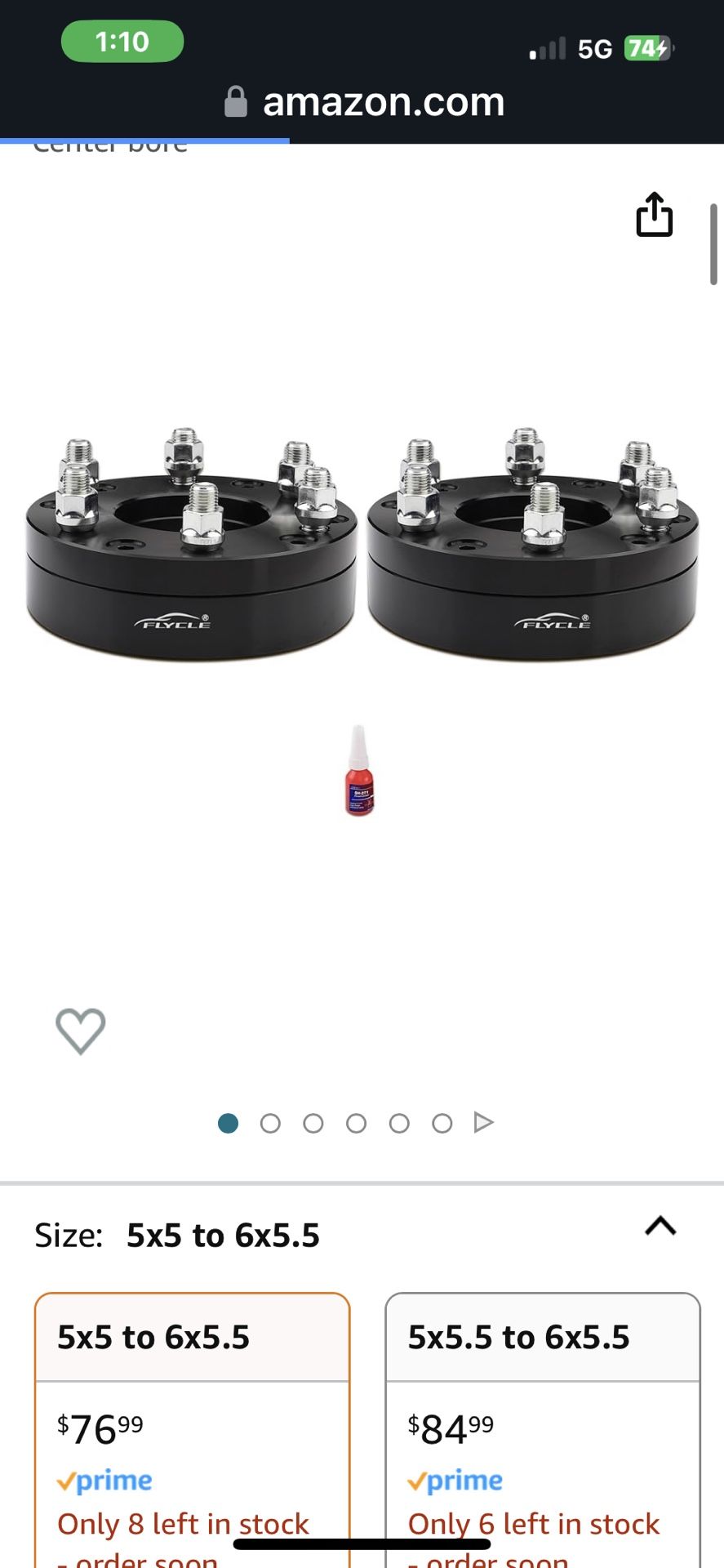
Task: Tap the amazon.com address bar
Action: 364,103
